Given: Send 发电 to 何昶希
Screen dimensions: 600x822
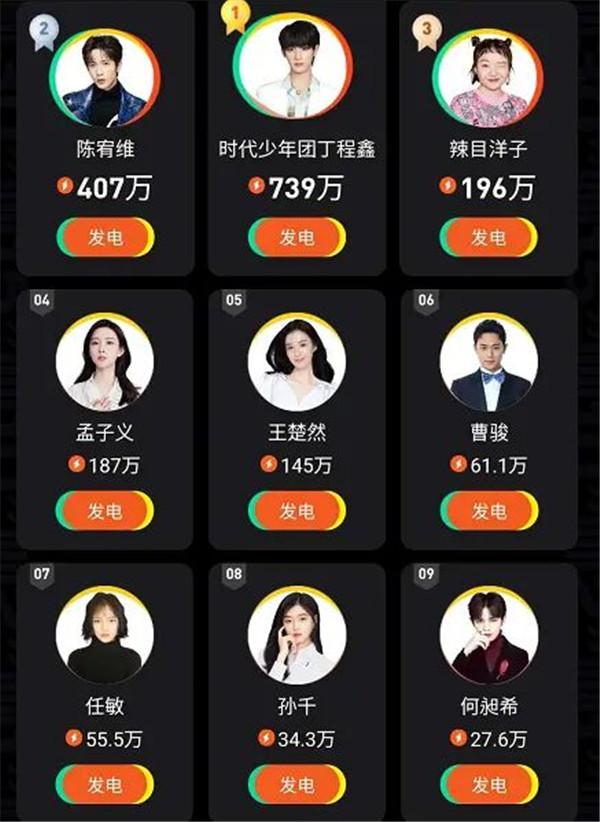Looking at the screenshot, I should [x=489, y=784].
